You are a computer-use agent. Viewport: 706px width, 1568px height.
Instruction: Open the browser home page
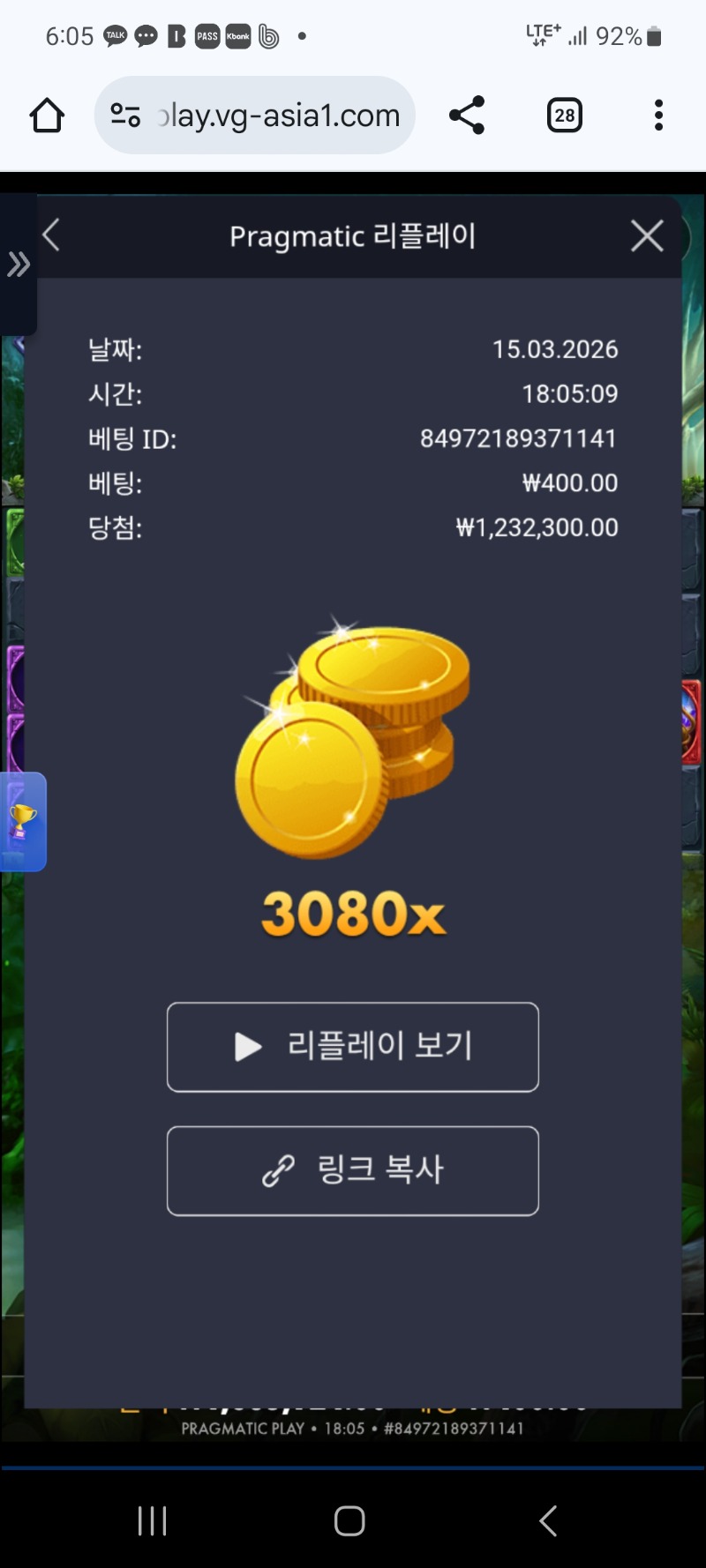47,116
